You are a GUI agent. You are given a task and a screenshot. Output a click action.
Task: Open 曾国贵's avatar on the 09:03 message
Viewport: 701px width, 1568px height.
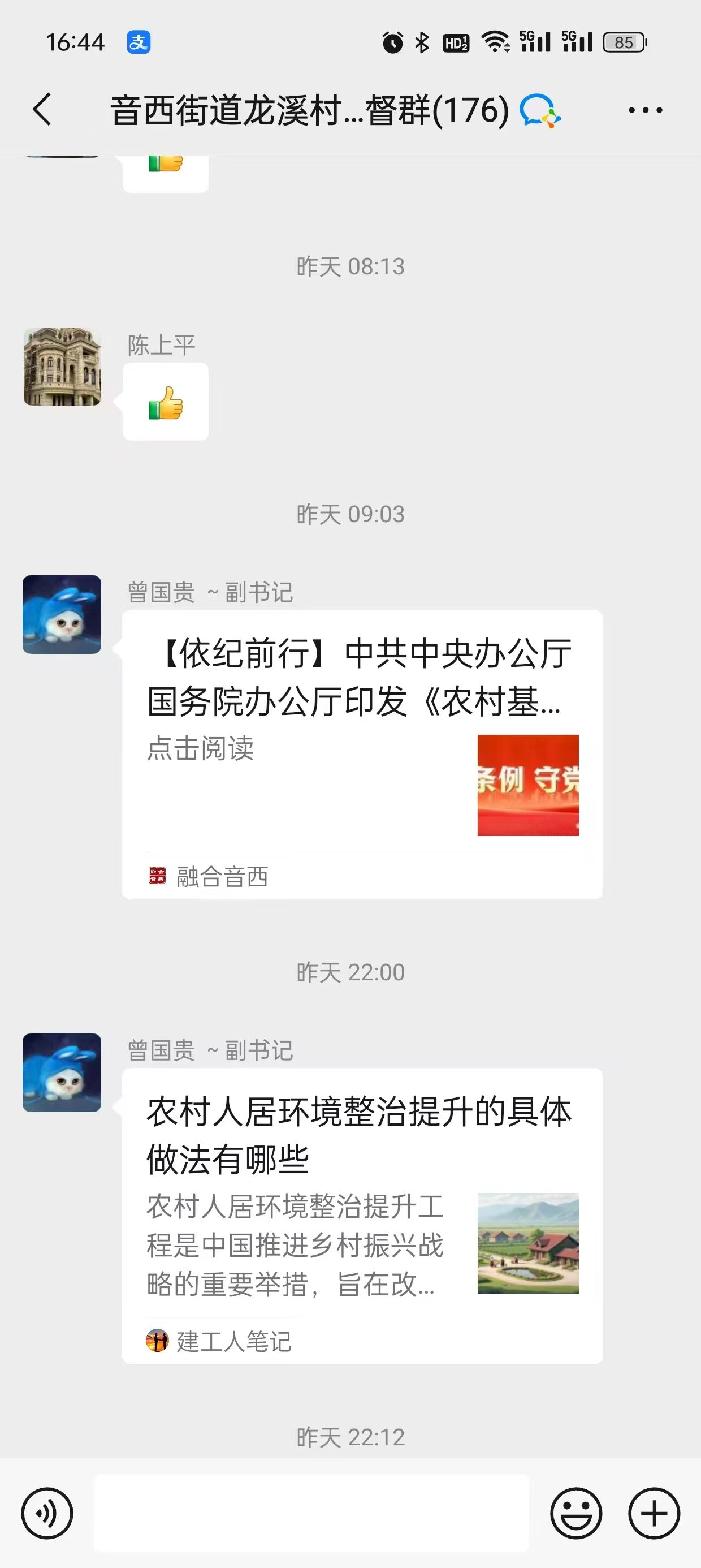point(62,614)
